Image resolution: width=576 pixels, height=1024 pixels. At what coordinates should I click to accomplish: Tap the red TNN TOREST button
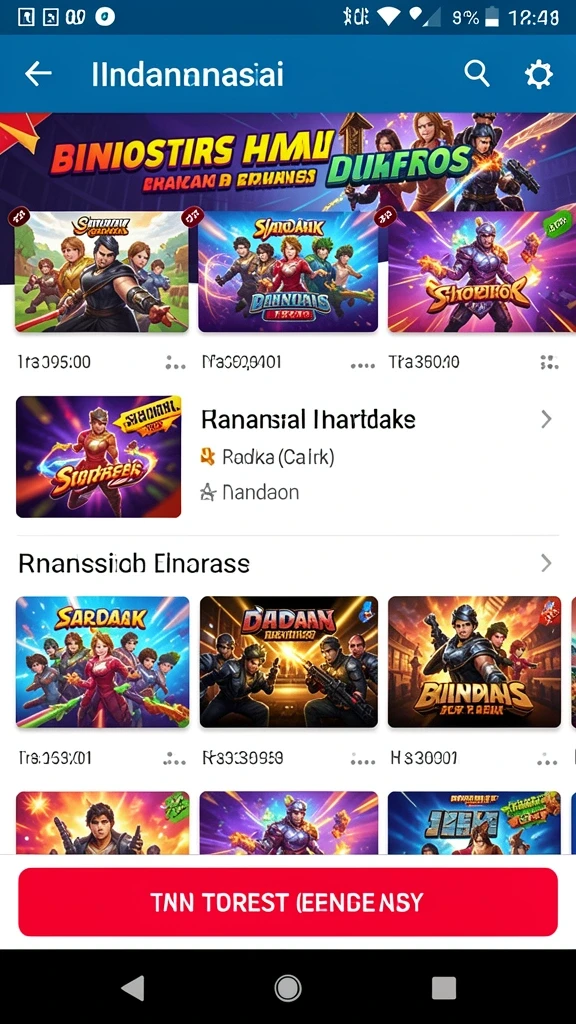click(x=288, y=902)
